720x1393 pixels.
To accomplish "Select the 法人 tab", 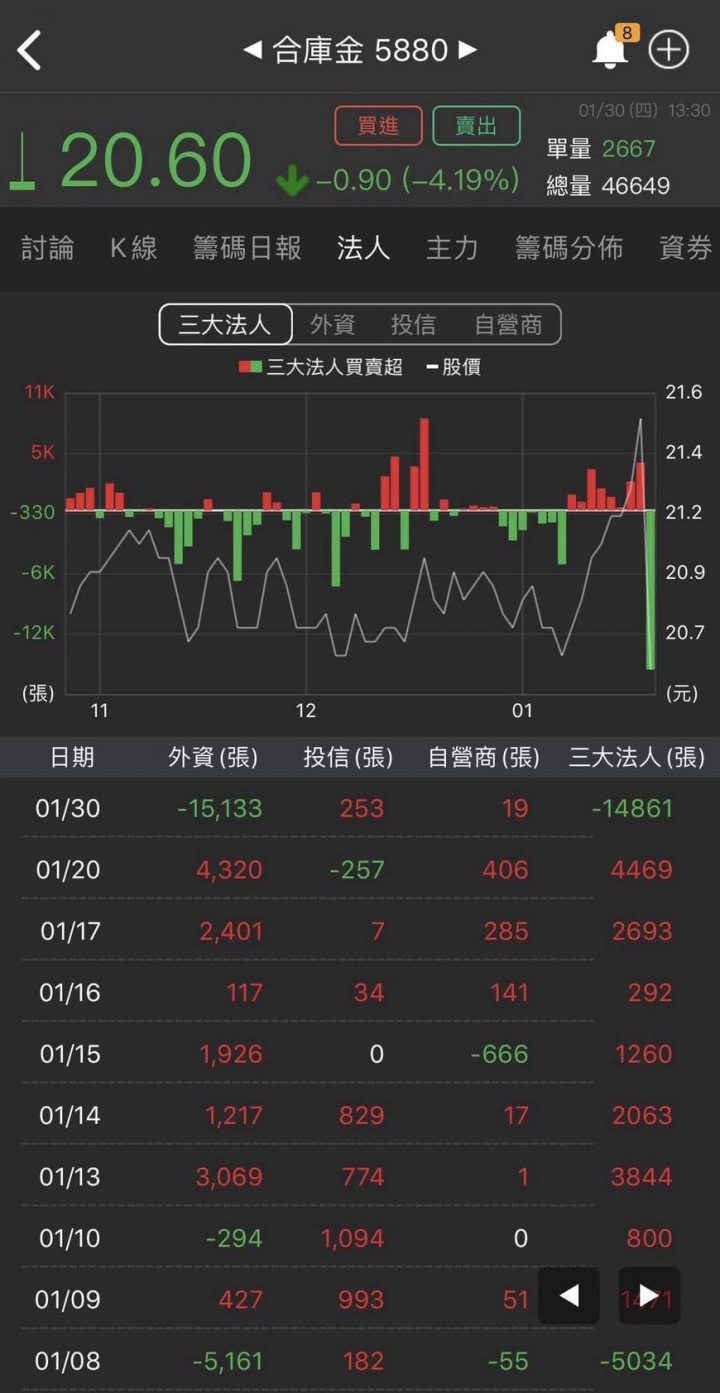I will (x=363, y=248).
